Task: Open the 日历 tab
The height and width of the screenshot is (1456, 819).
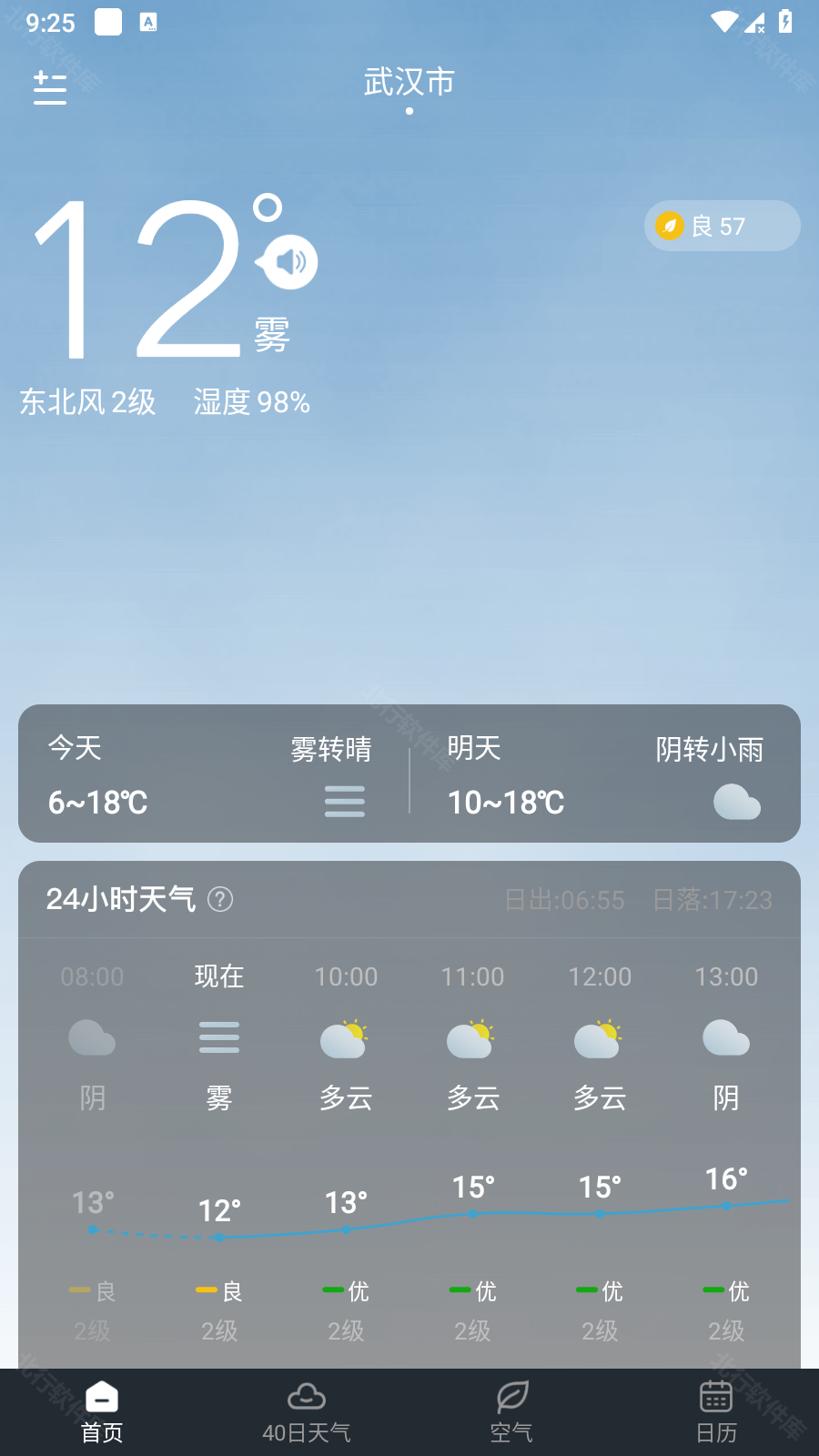Action: click(716, 1413)
